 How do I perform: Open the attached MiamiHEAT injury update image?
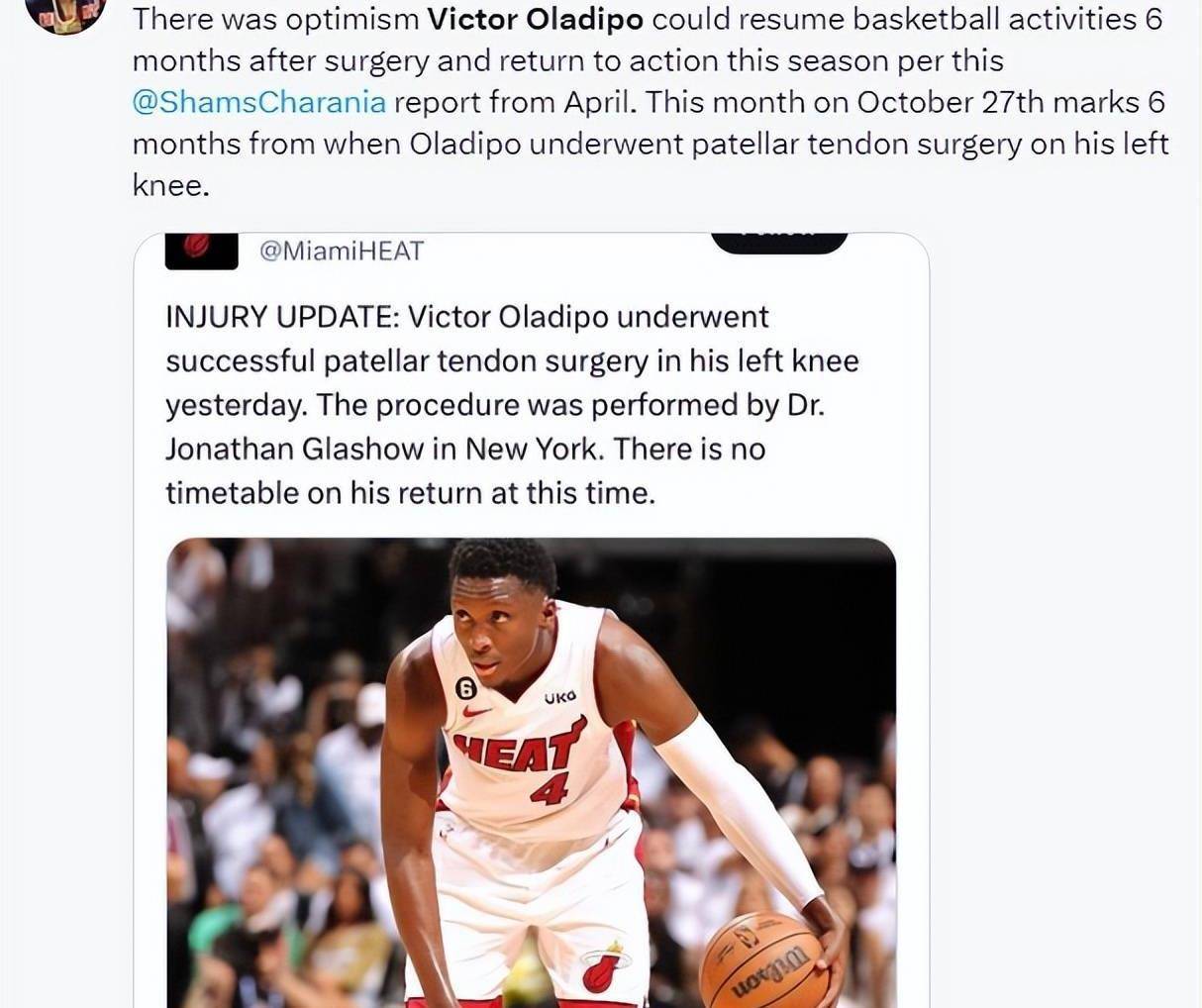[x=531, y=771]
